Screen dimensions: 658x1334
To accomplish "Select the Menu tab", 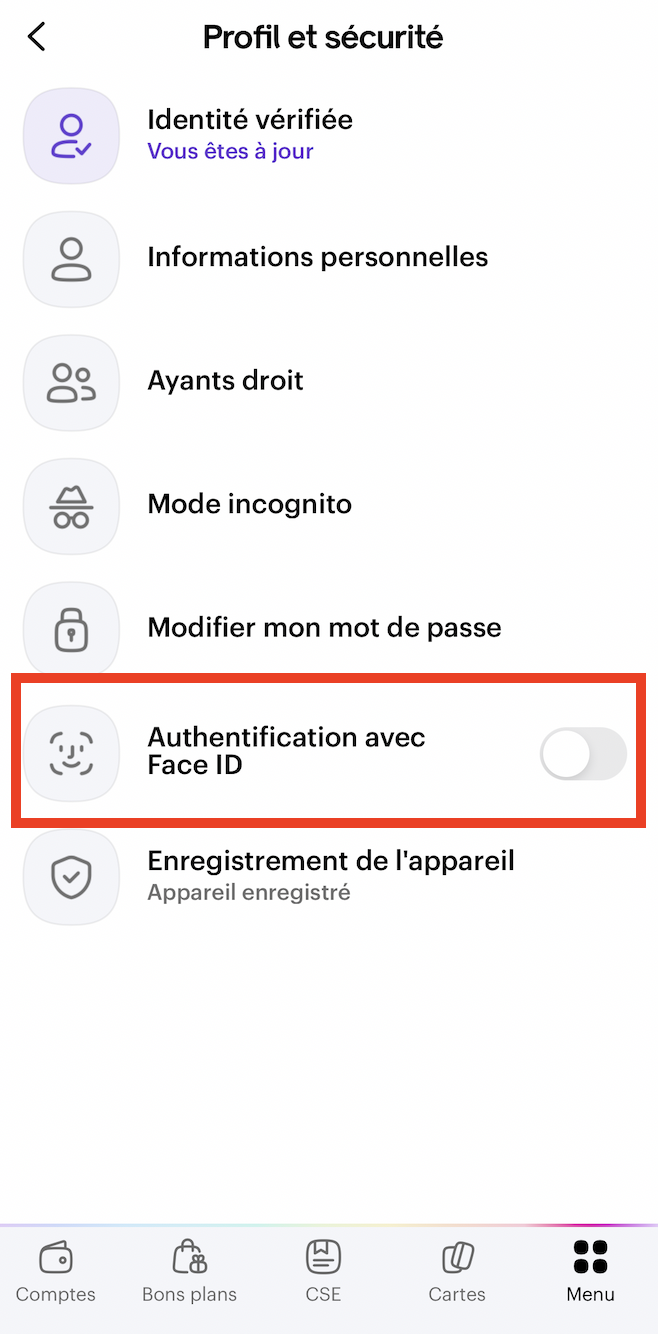I will coord(590,1272).
